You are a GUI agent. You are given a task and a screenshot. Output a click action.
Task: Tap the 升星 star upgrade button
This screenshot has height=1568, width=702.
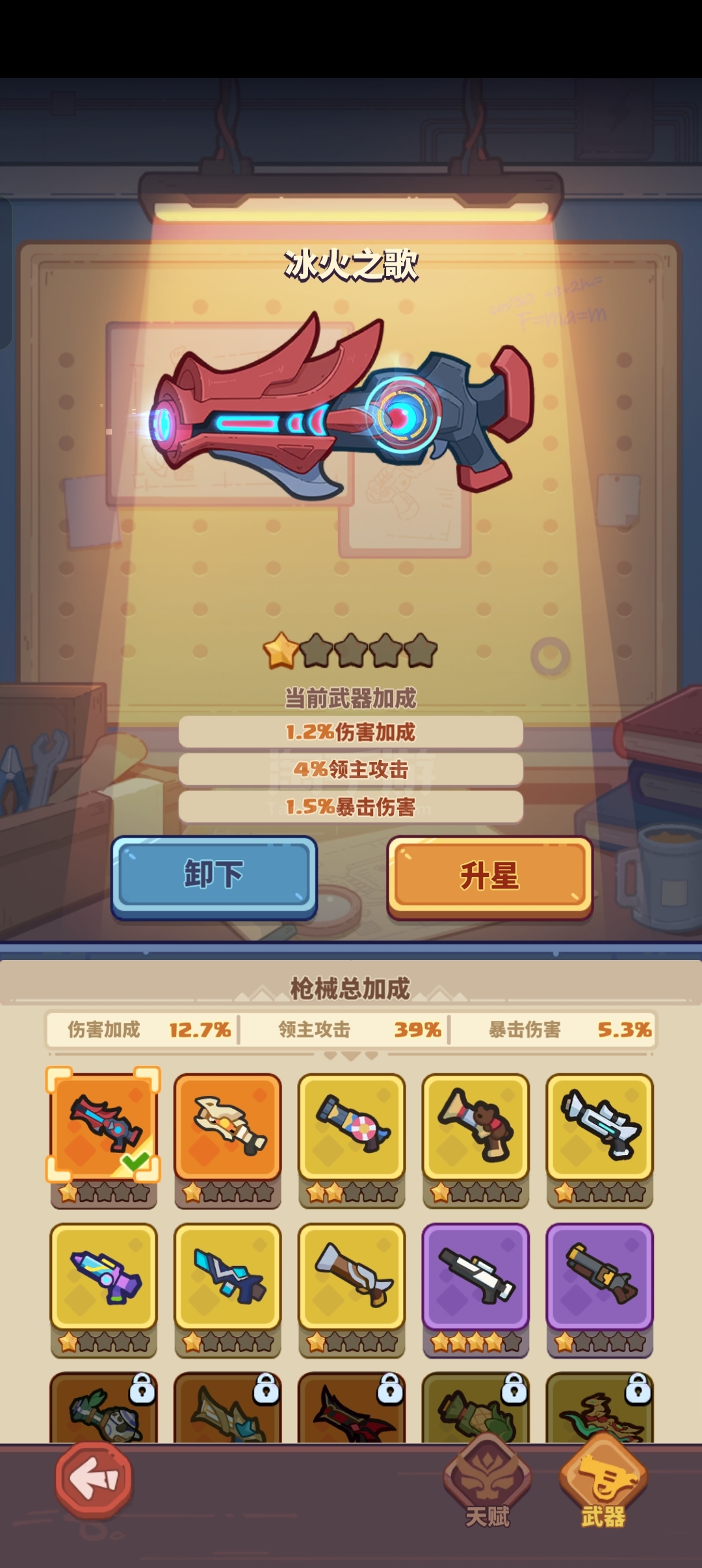489,878
